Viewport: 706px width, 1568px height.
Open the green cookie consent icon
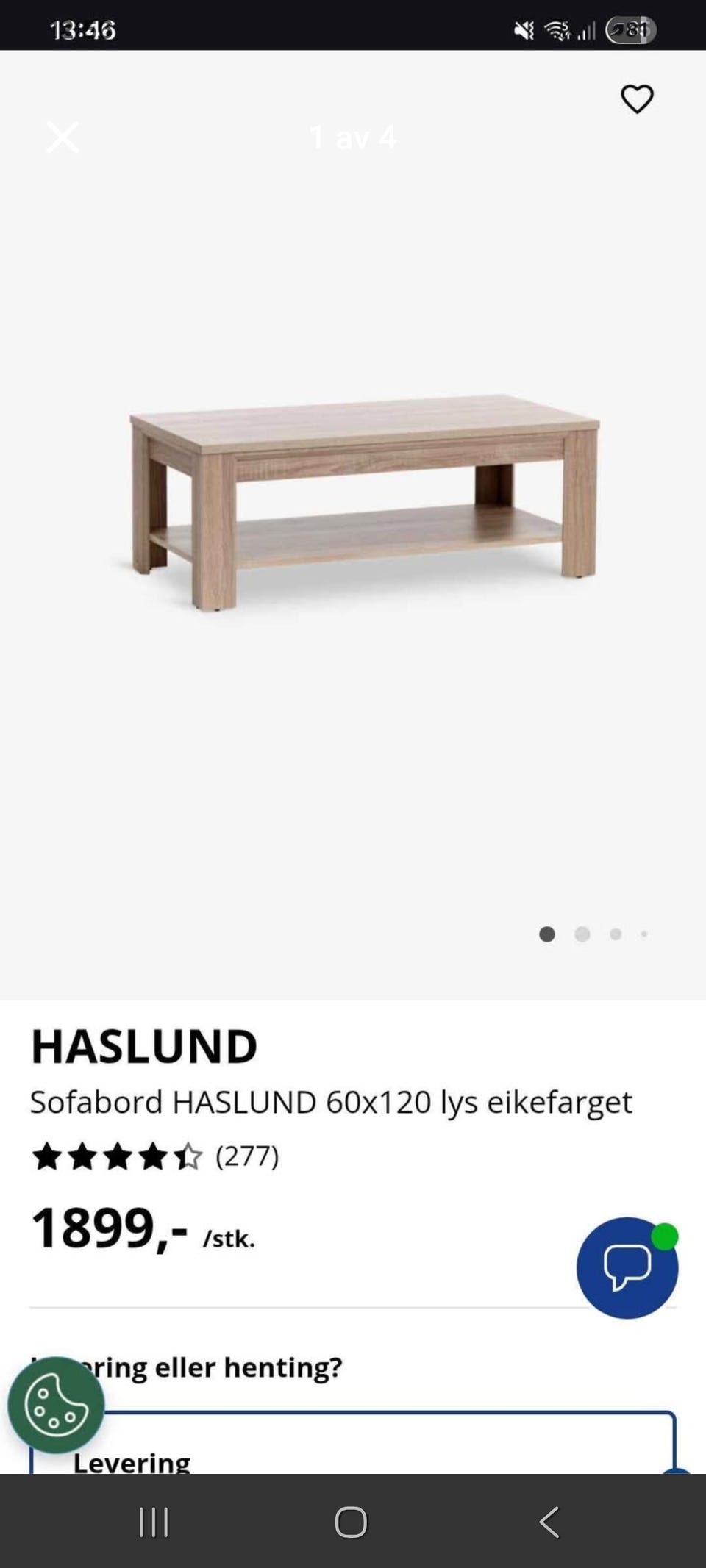coord(55,1405)
